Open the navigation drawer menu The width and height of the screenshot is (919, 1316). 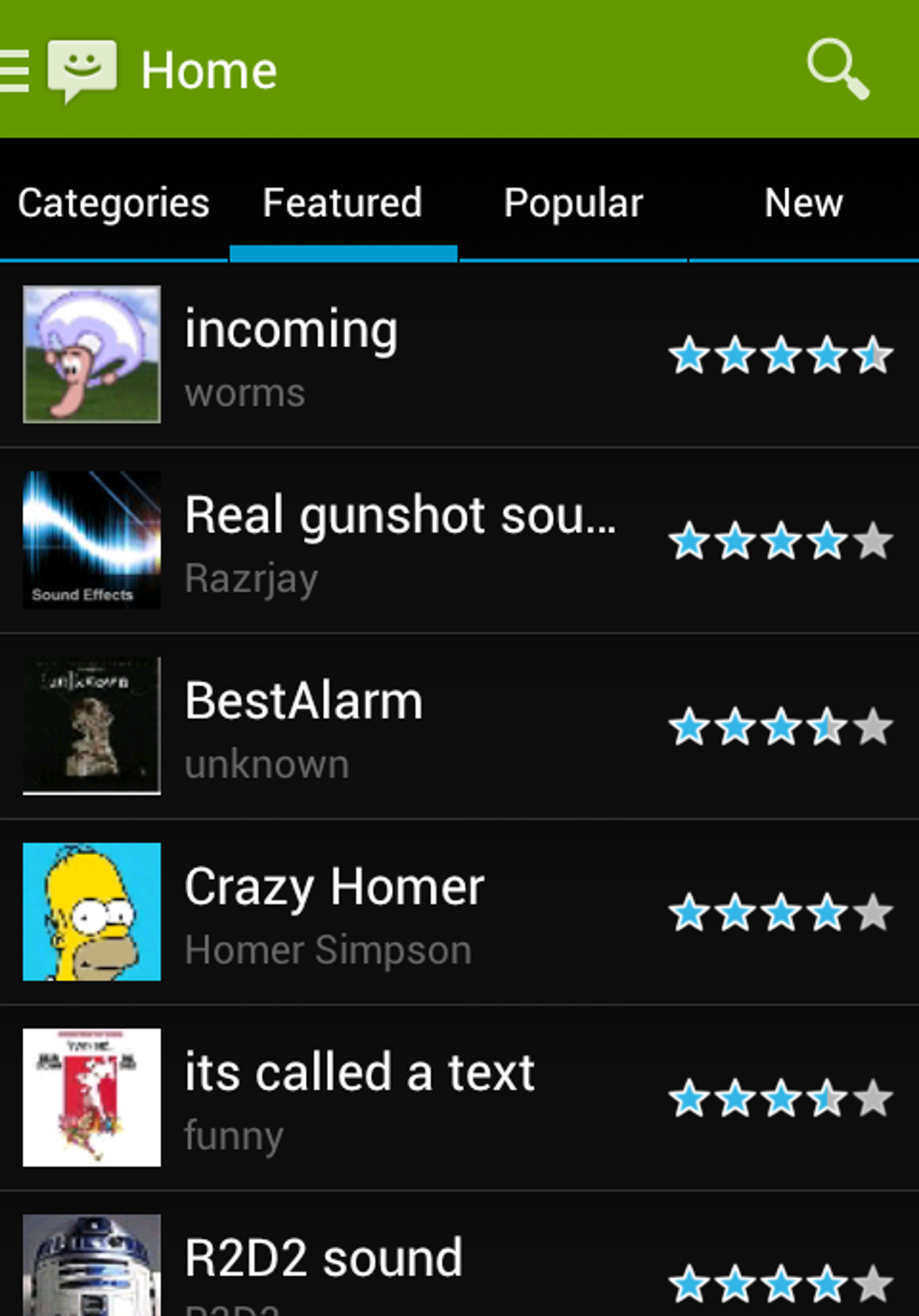15,70
